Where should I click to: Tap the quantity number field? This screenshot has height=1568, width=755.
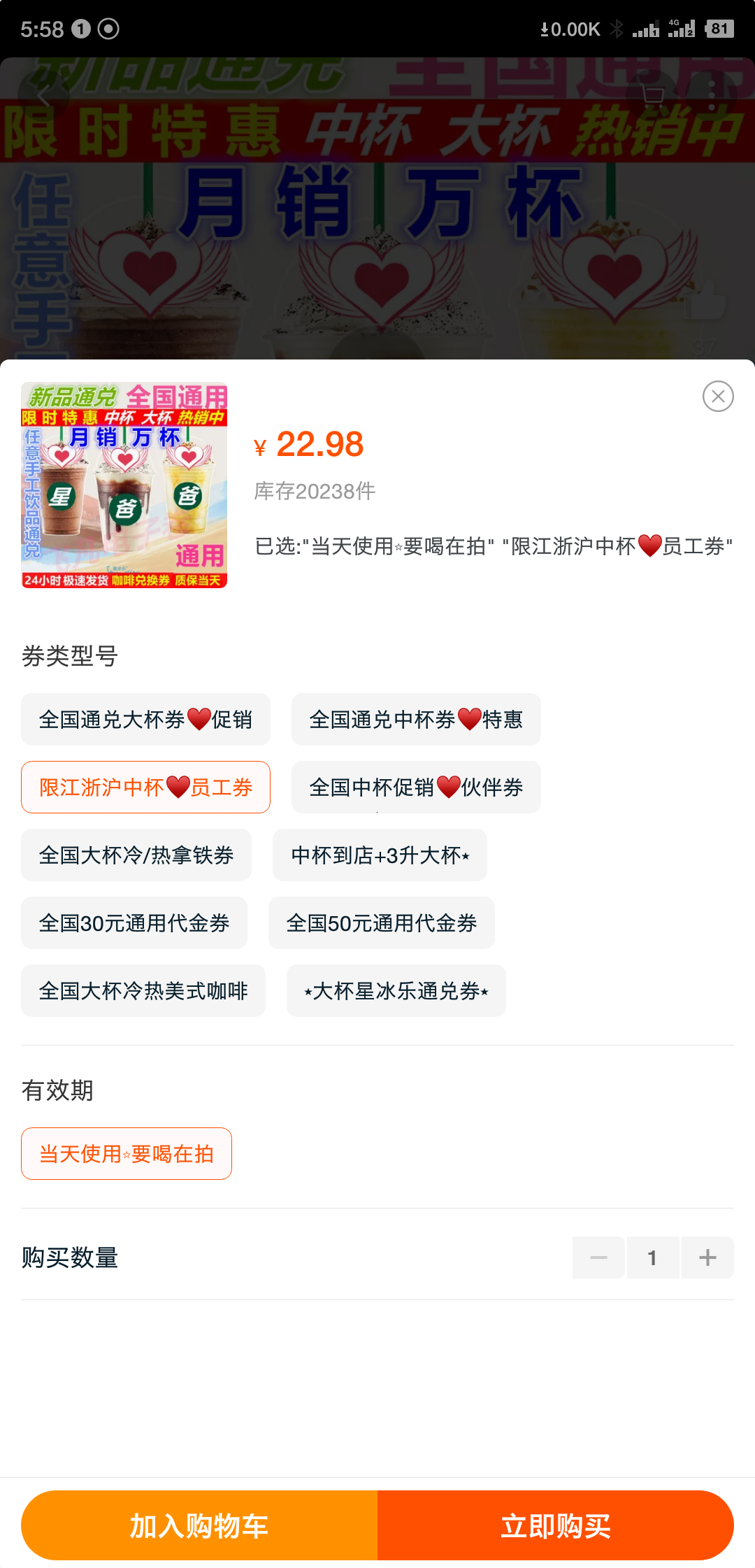click(652, 1257)
